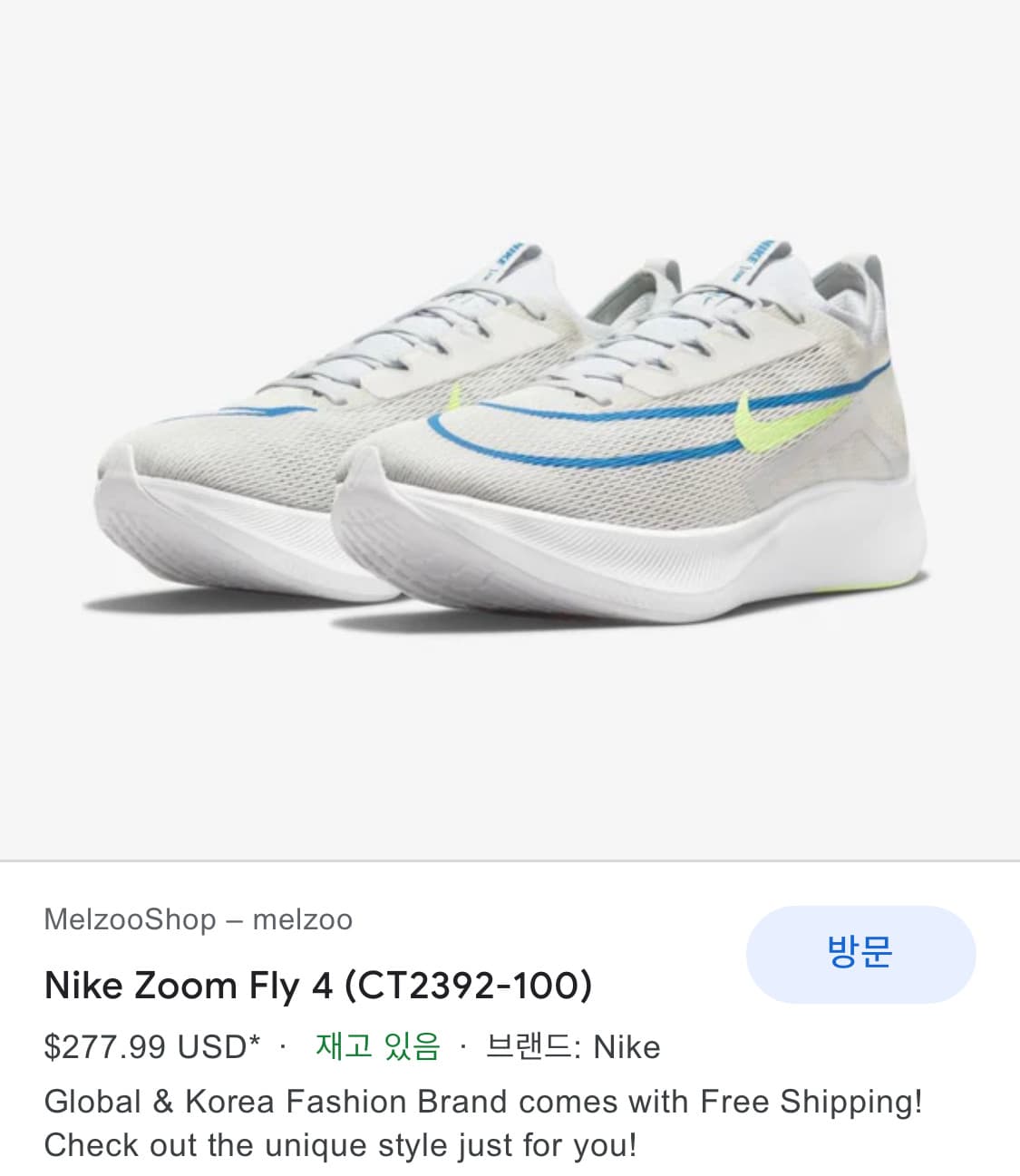The width and height of the screenshot is (1020, 1176).
Task: Click the 브랜드: Nike brand label
Action: click(x=571, y=1046)
